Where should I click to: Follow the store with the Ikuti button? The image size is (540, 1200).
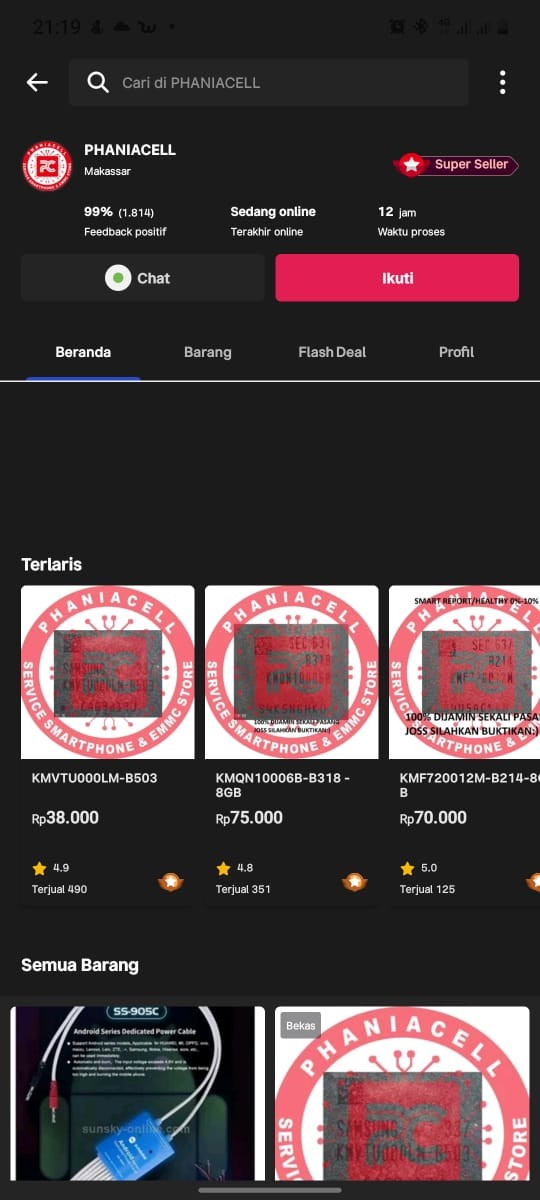[x=397, y=278]
